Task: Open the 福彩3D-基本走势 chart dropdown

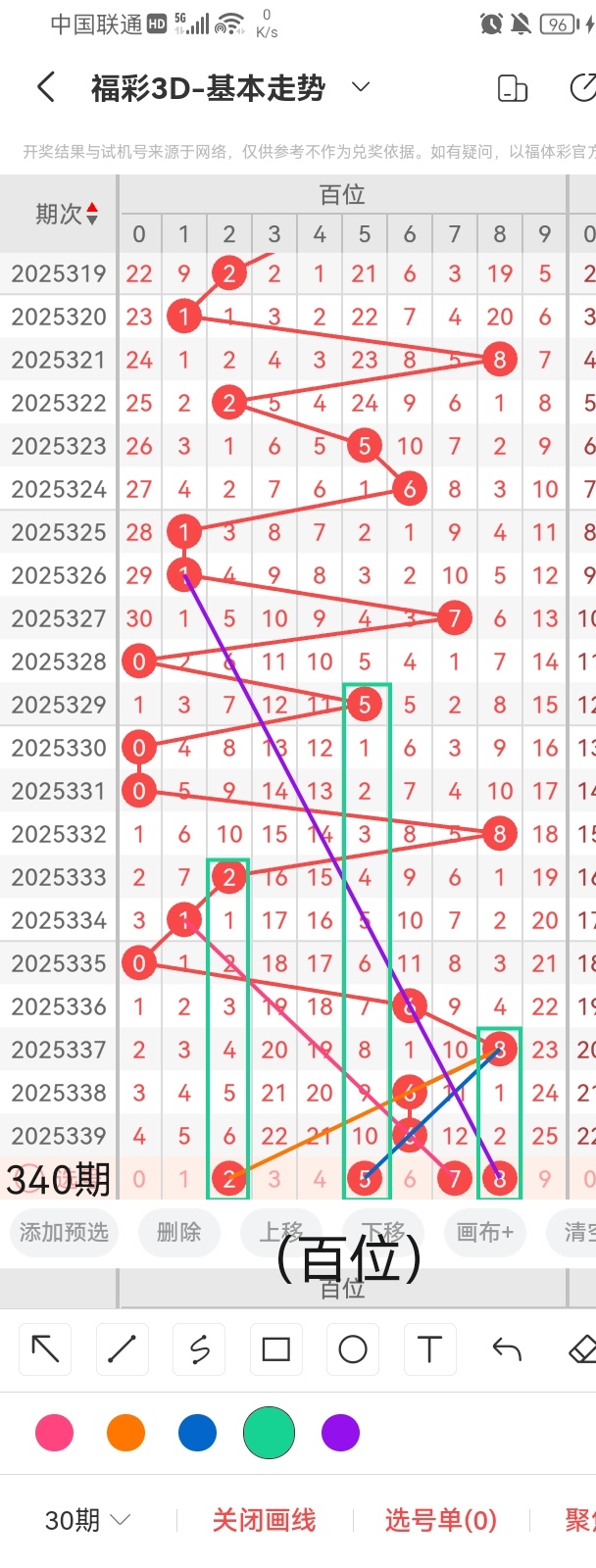Action: [x=360, y=87]
